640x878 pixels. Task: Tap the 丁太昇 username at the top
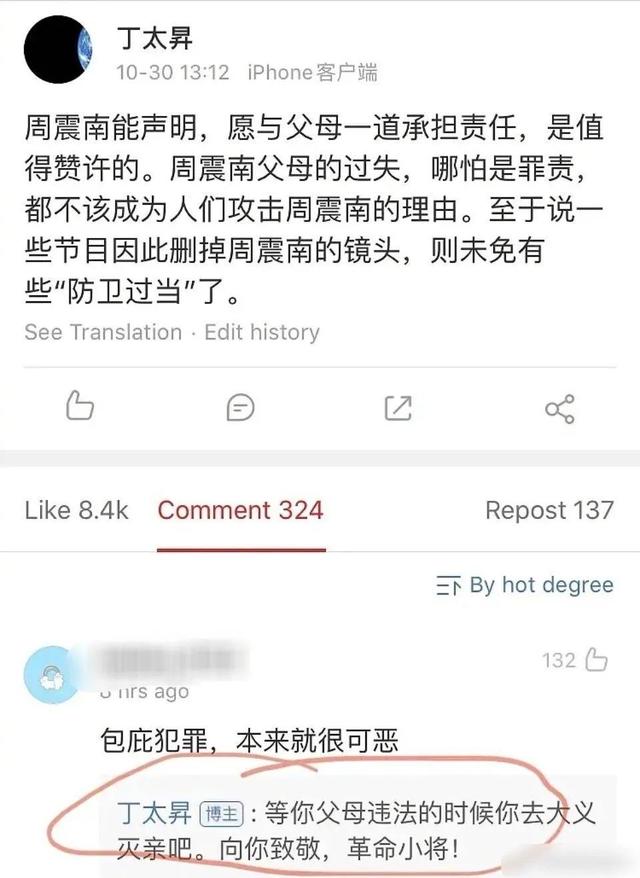154,39
